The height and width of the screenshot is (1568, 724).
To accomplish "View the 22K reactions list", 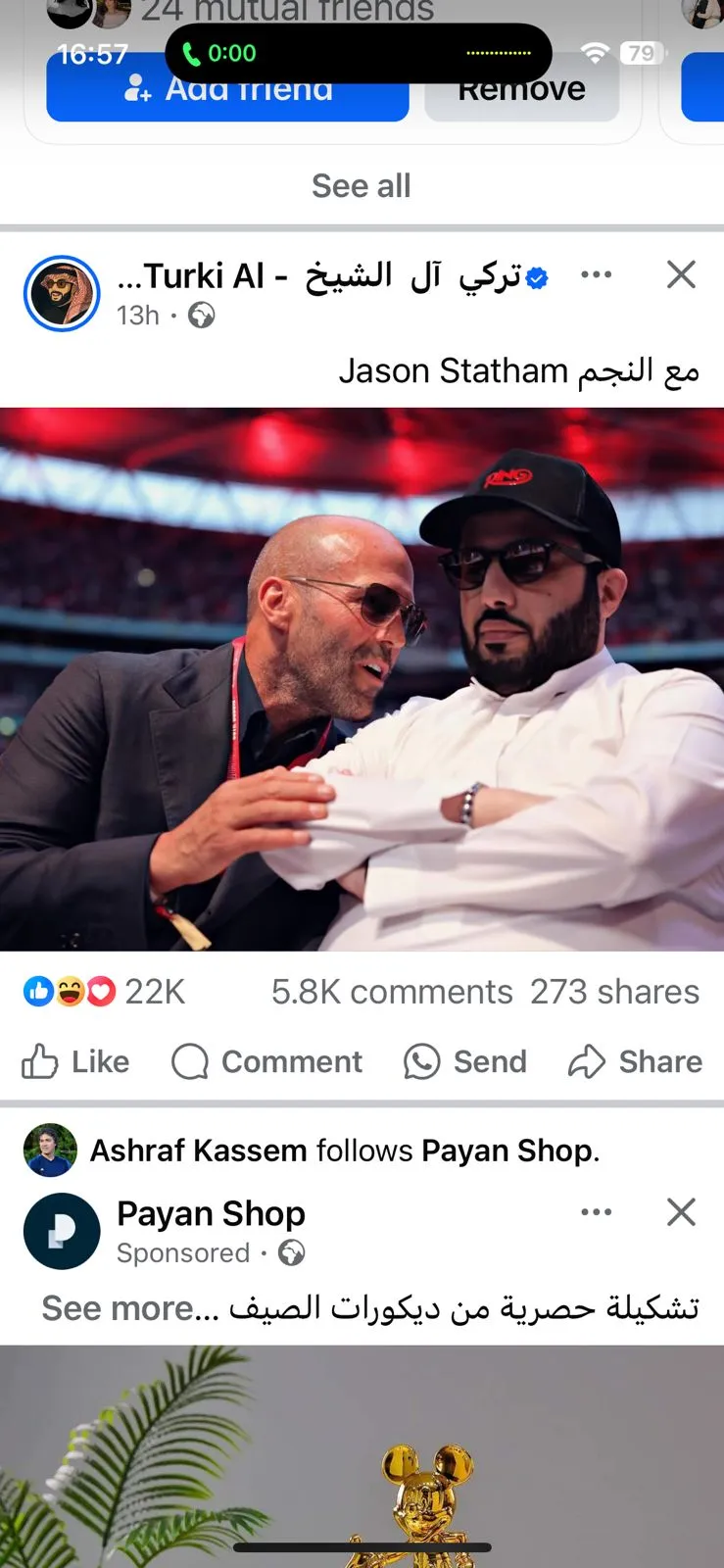I will (x=105, y=992).
